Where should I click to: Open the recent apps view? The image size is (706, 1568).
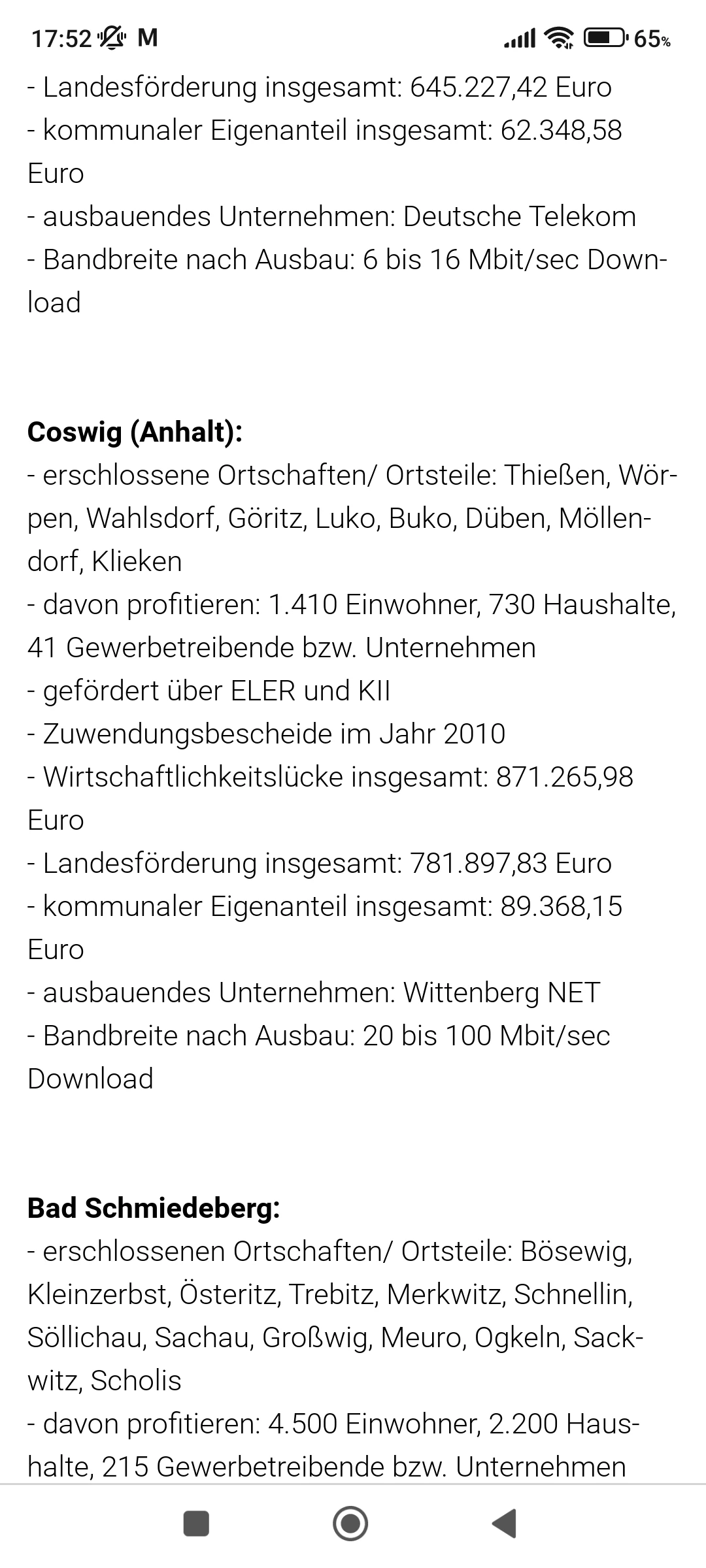tap(196, 1524)
